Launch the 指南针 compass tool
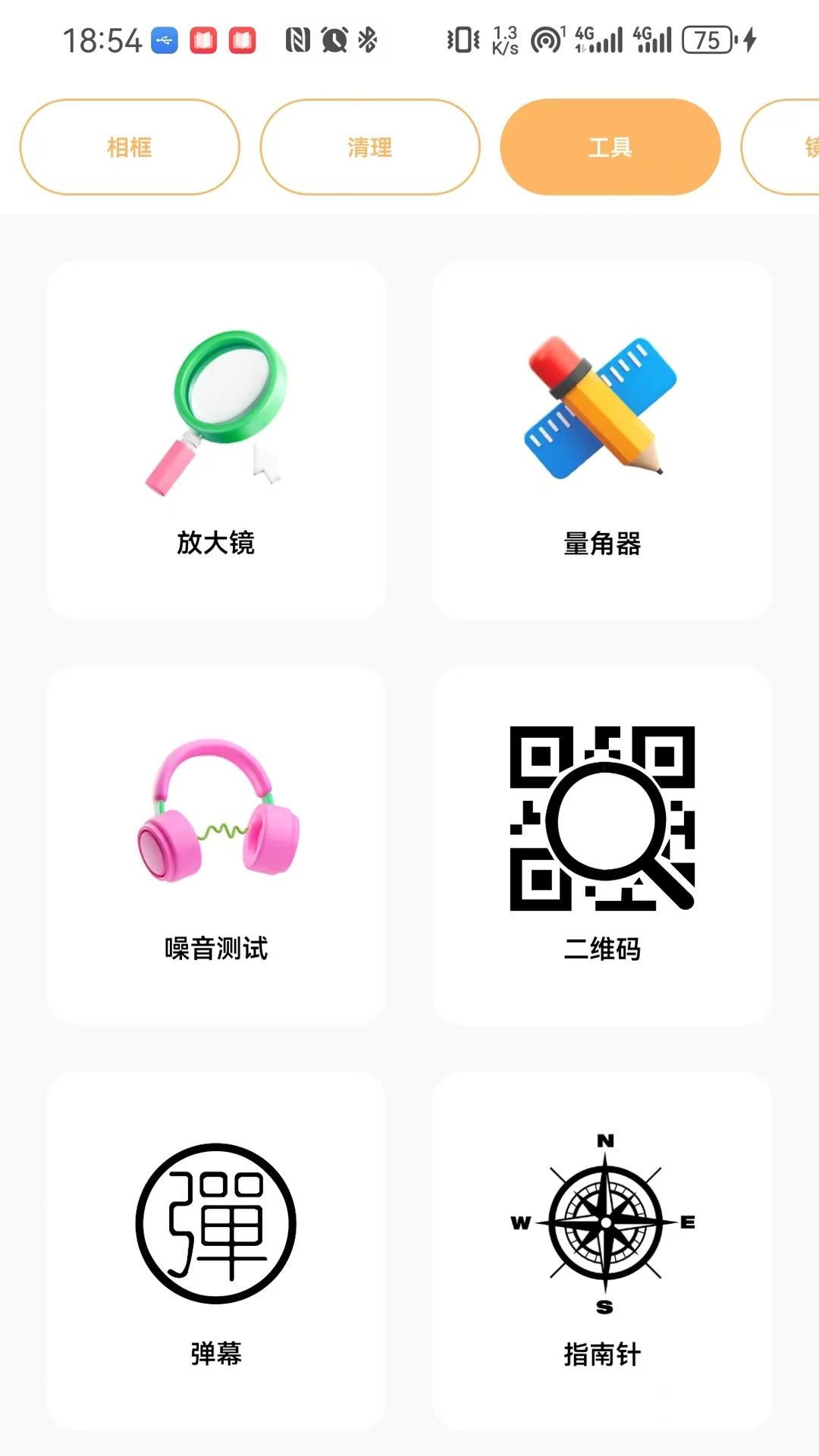The height and width of the screenshot is (1456, 819). click(602, 1251)
